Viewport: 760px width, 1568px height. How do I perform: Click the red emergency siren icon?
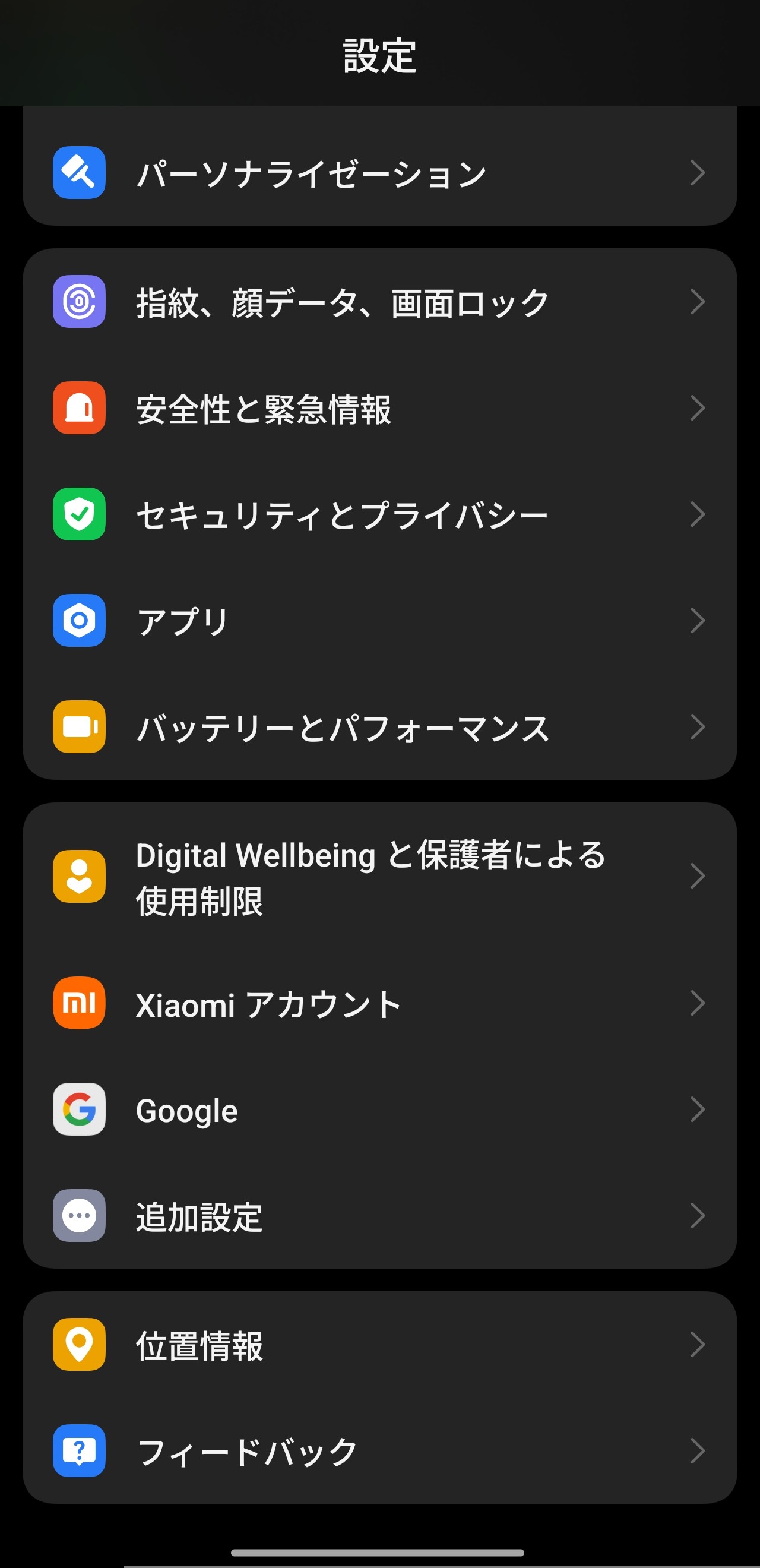point(78,409)
